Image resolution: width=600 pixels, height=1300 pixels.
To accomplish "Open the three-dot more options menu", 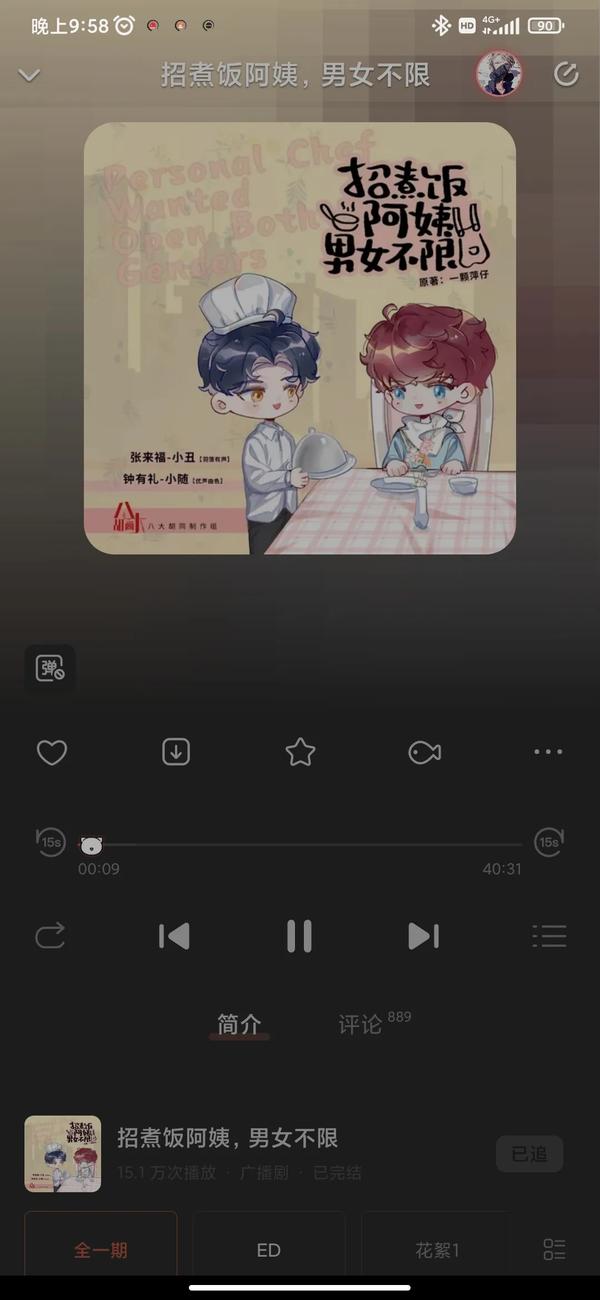I will point(548,752).
